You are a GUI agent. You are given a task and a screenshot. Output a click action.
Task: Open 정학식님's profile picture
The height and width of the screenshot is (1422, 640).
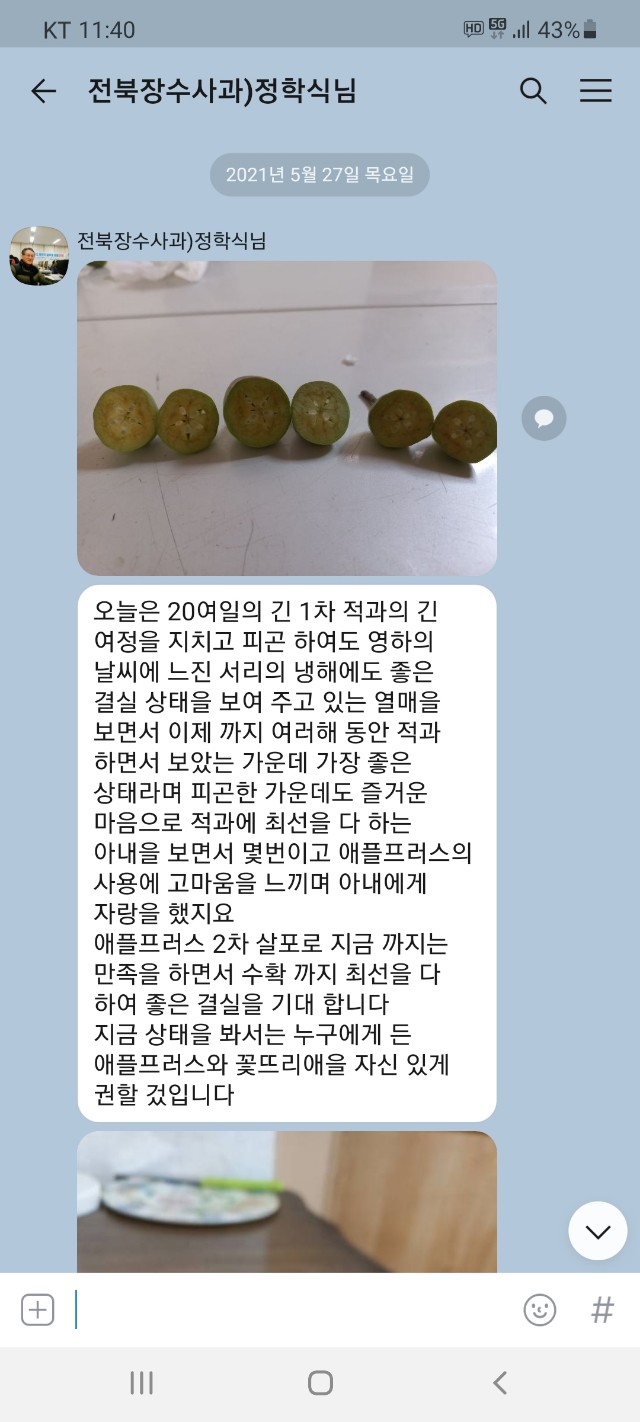[39, 256]
